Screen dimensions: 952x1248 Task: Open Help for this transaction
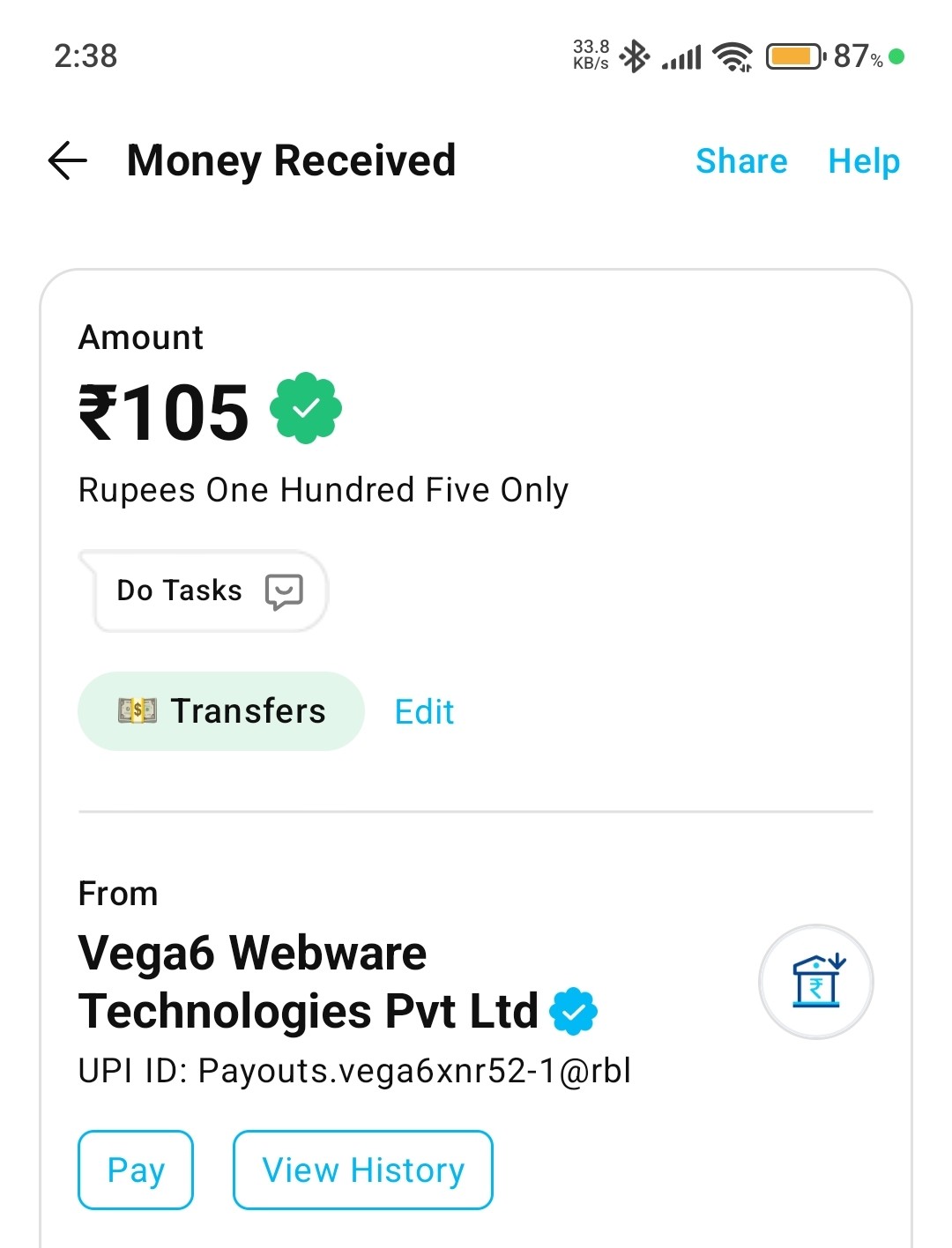(x=863, y=161)
